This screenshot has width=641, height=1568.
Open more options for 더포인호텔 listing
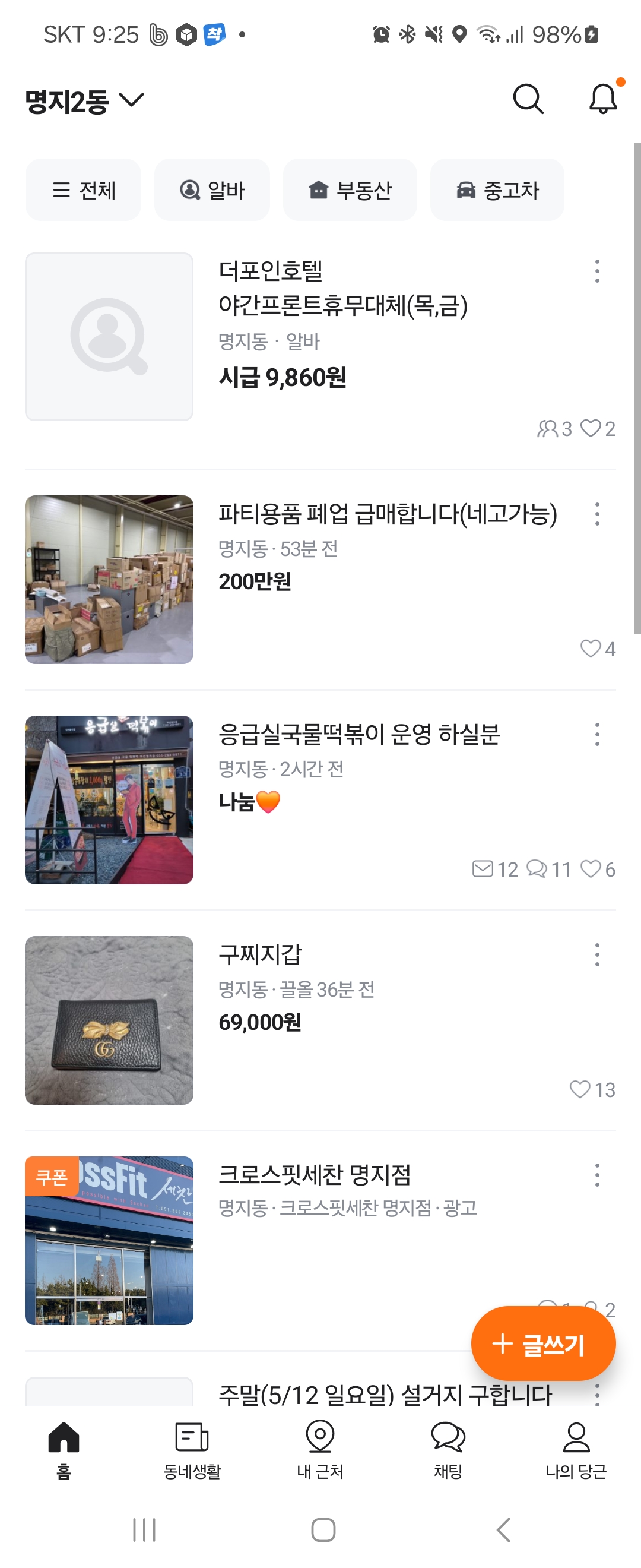click(596, 271)
